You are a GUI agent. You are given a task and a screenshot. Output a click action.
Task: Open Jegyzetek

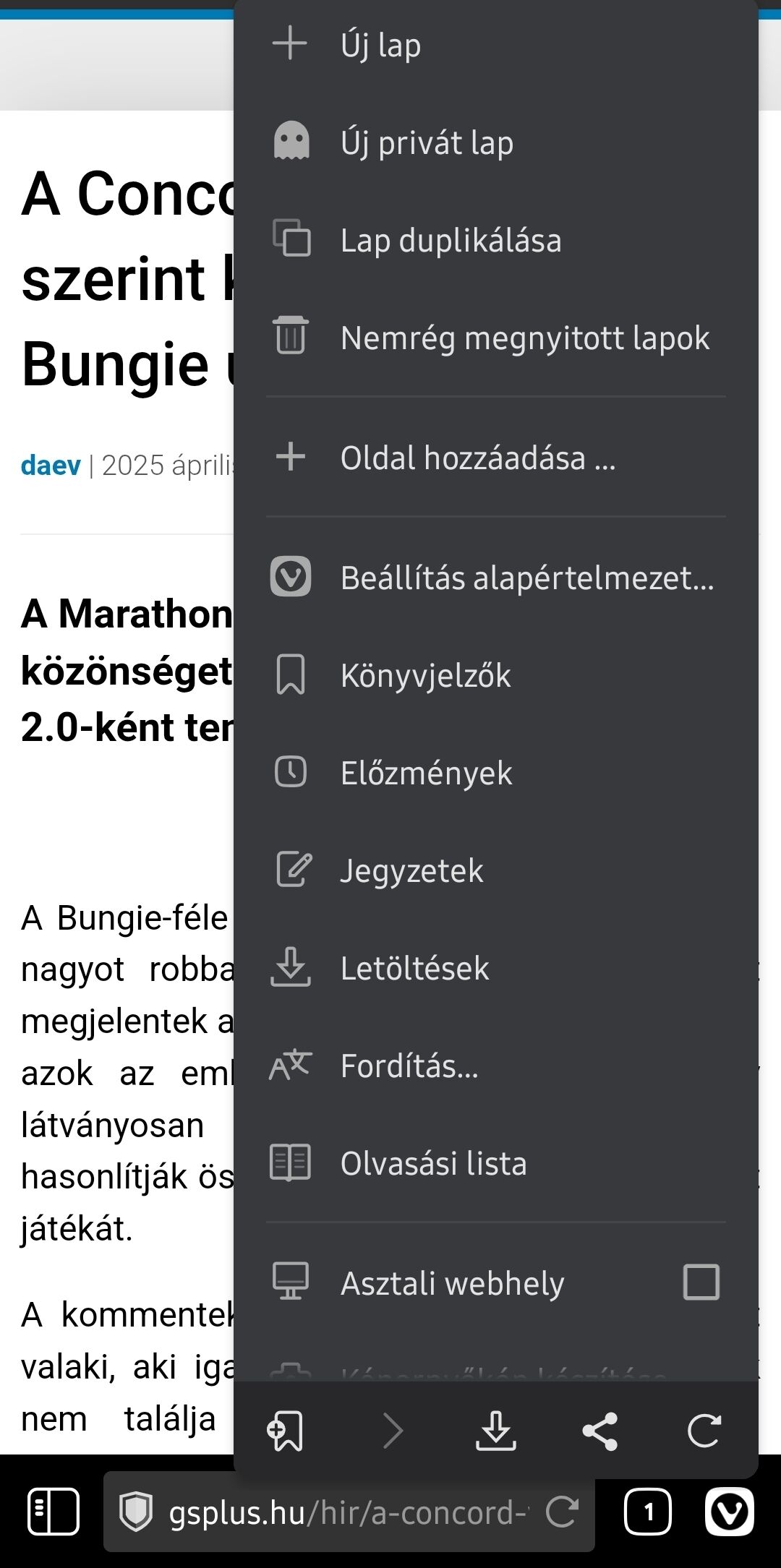tap(496, 870)
